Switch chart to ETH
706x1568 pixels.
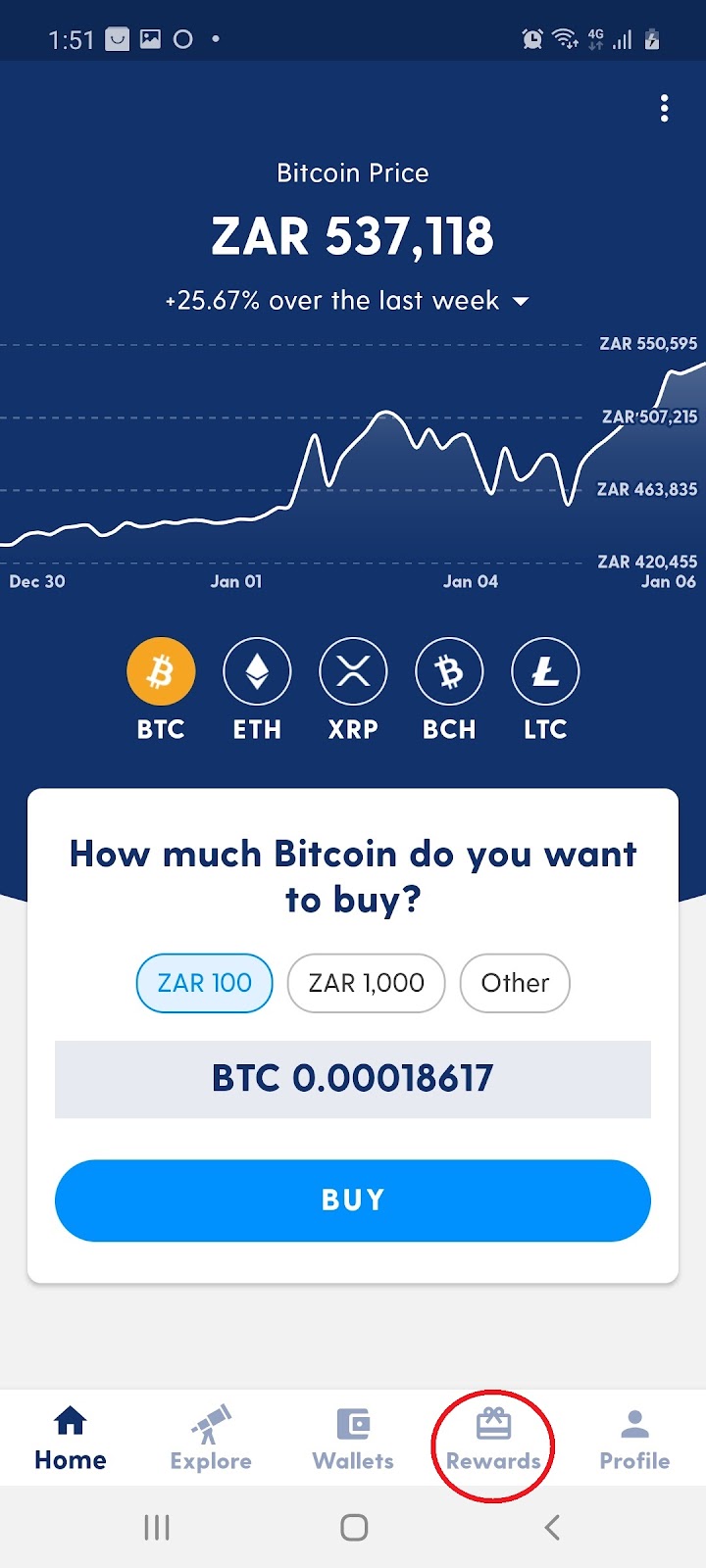(x=257, y=672)
